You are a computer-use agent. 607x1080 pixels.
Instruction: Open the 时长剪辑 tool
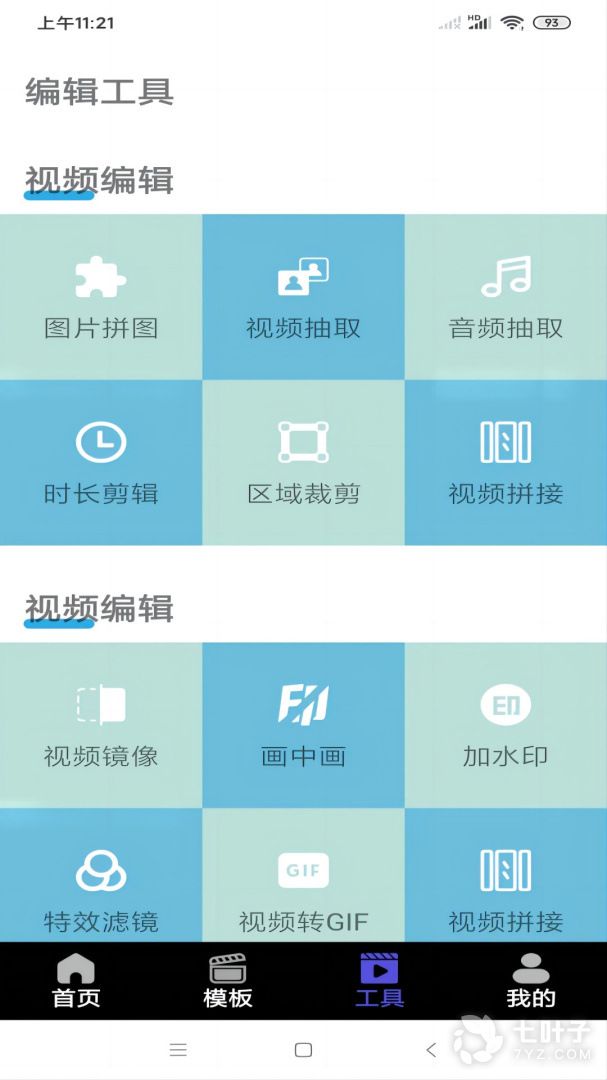pyautogui.click(x=101, y=462)
